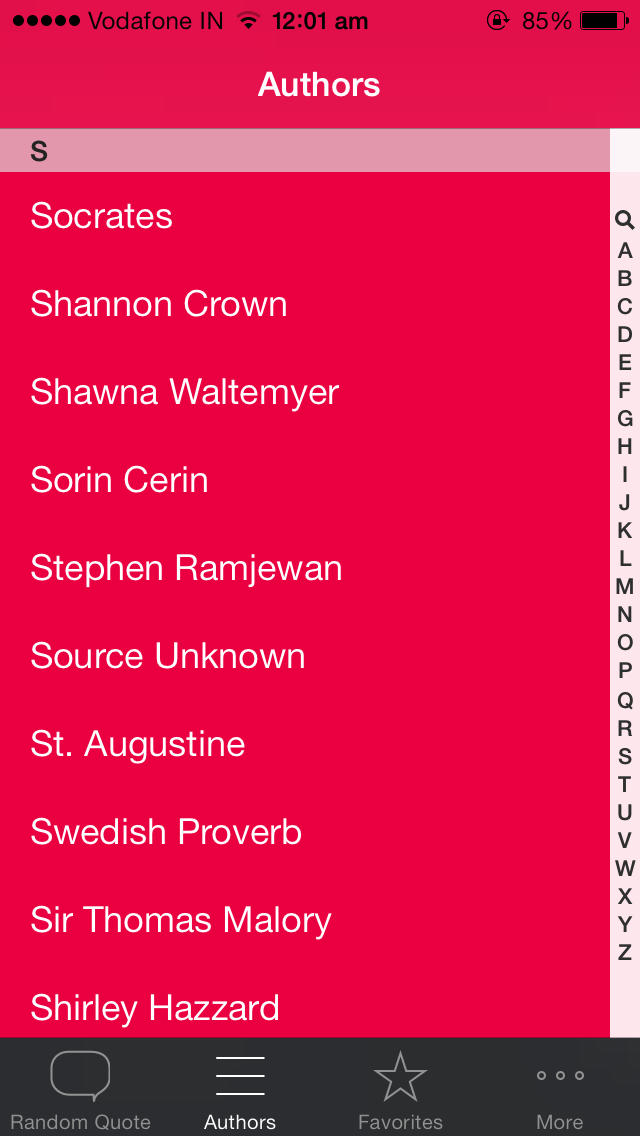The width and height of the screenshot is (640, 1136).
Task: Go to the Favorites tab
Action: pos(400,1090)
